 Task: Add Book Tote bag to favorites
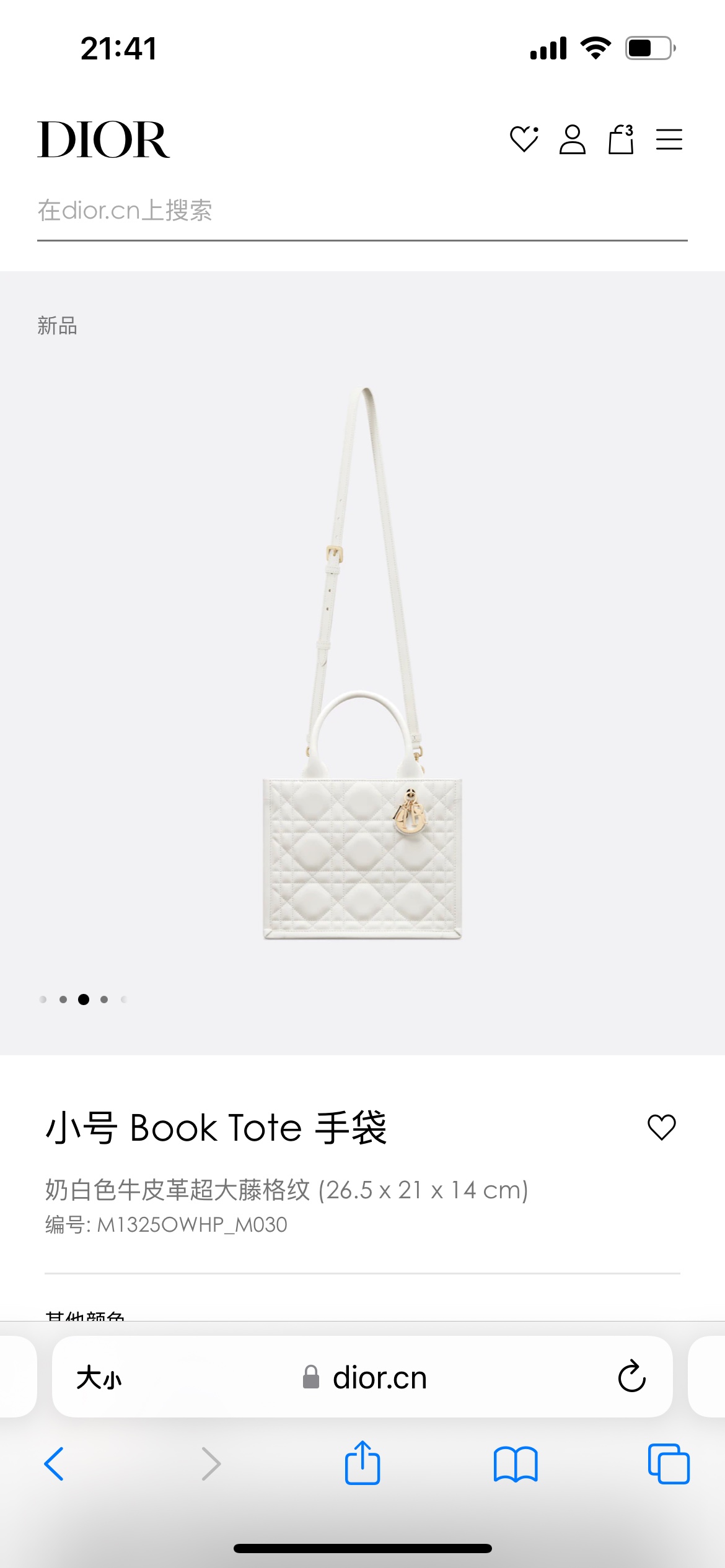[661, 1127]
